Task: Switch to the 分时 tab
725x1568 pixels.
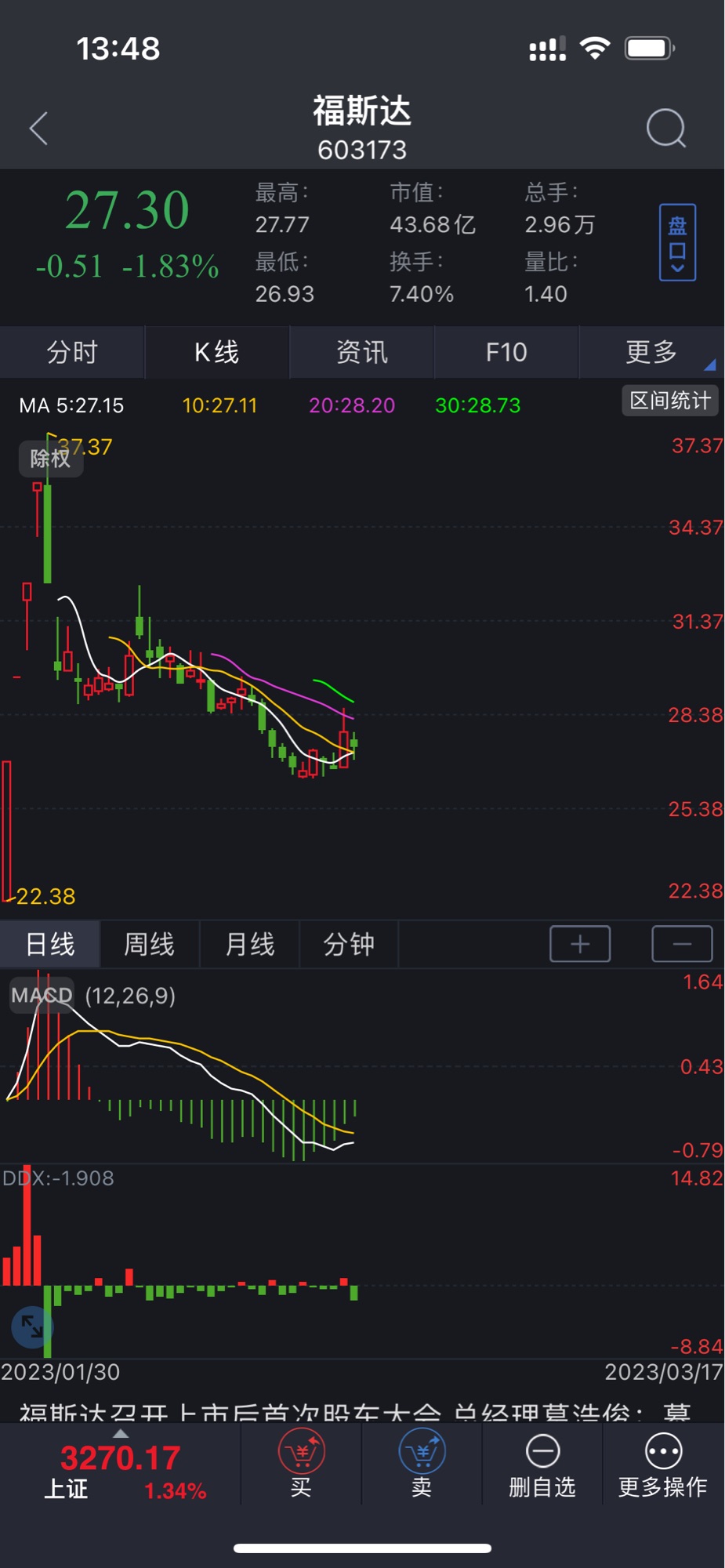Action: 72,352
